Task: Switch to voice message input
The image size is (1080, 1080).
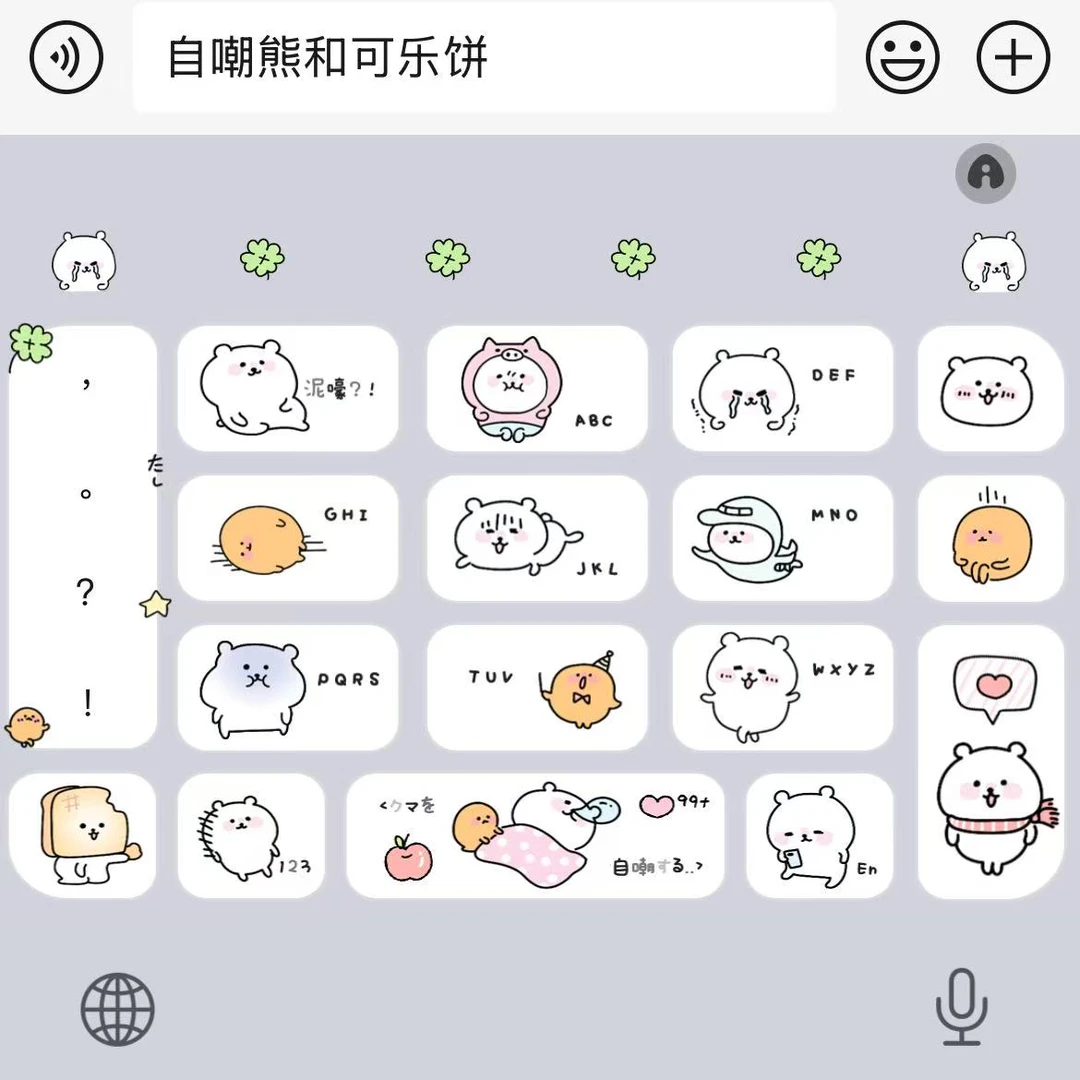Action: point(67,57)
